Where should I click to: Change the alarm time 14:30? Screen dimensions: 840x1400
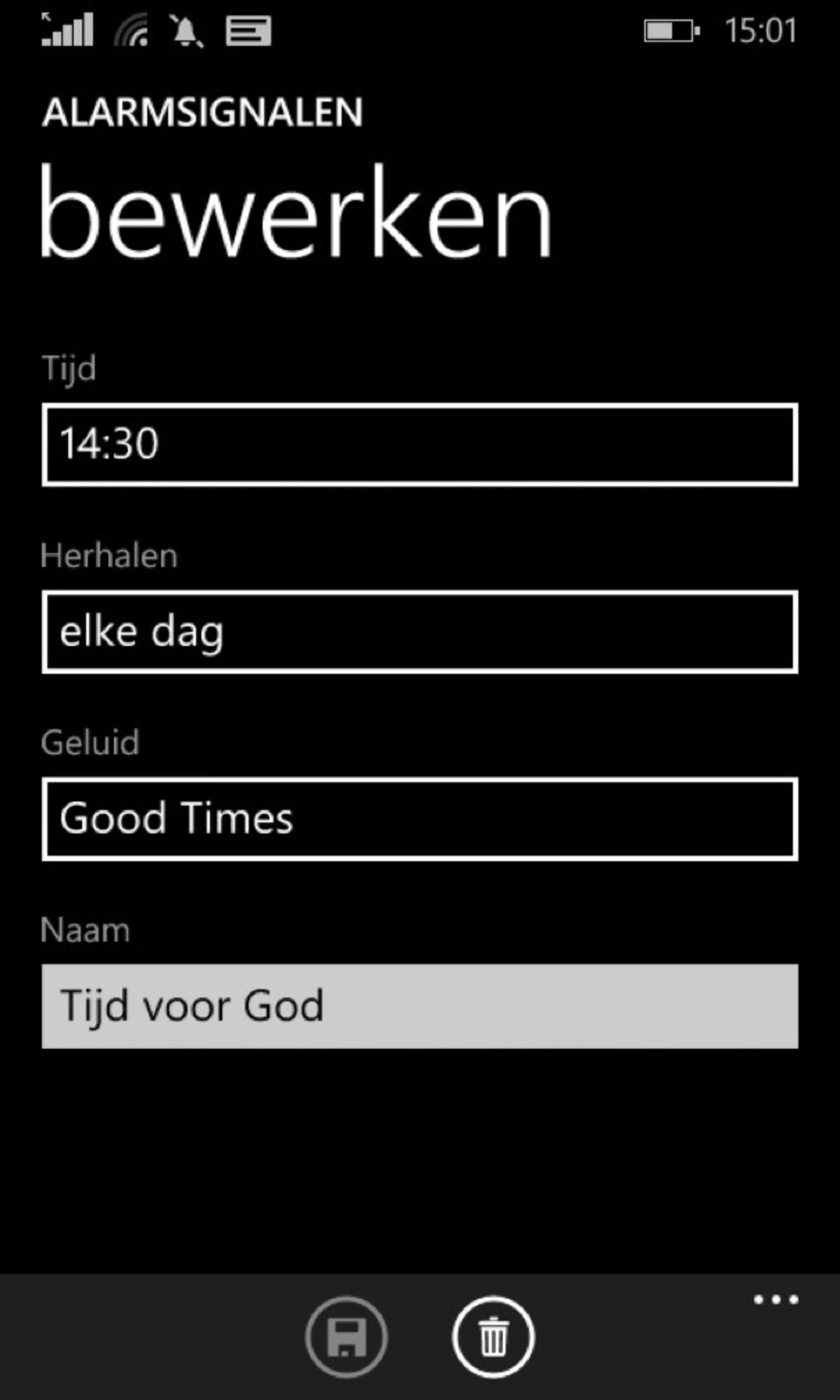[420, 444]
